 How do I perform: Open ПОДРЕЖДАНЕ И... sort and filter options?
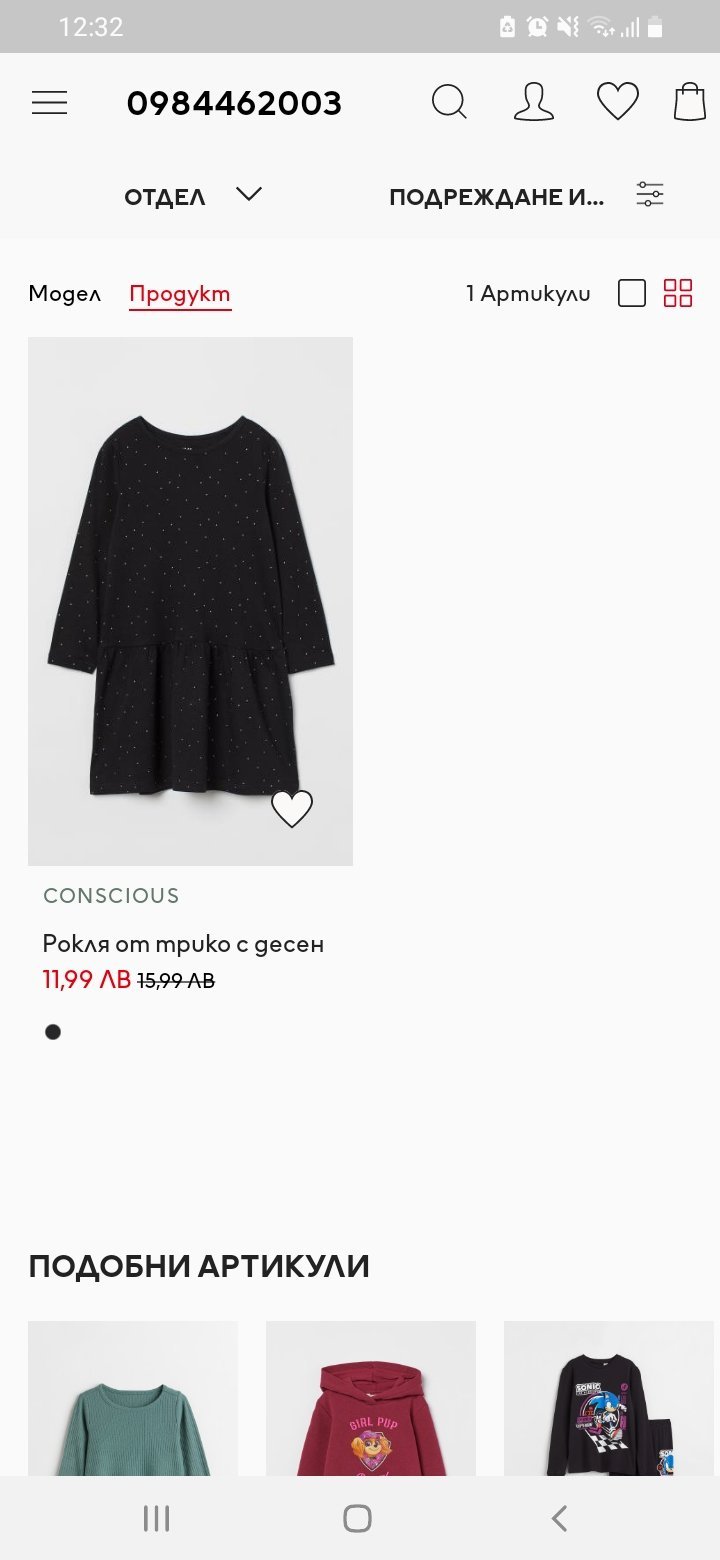click(525, 196)
